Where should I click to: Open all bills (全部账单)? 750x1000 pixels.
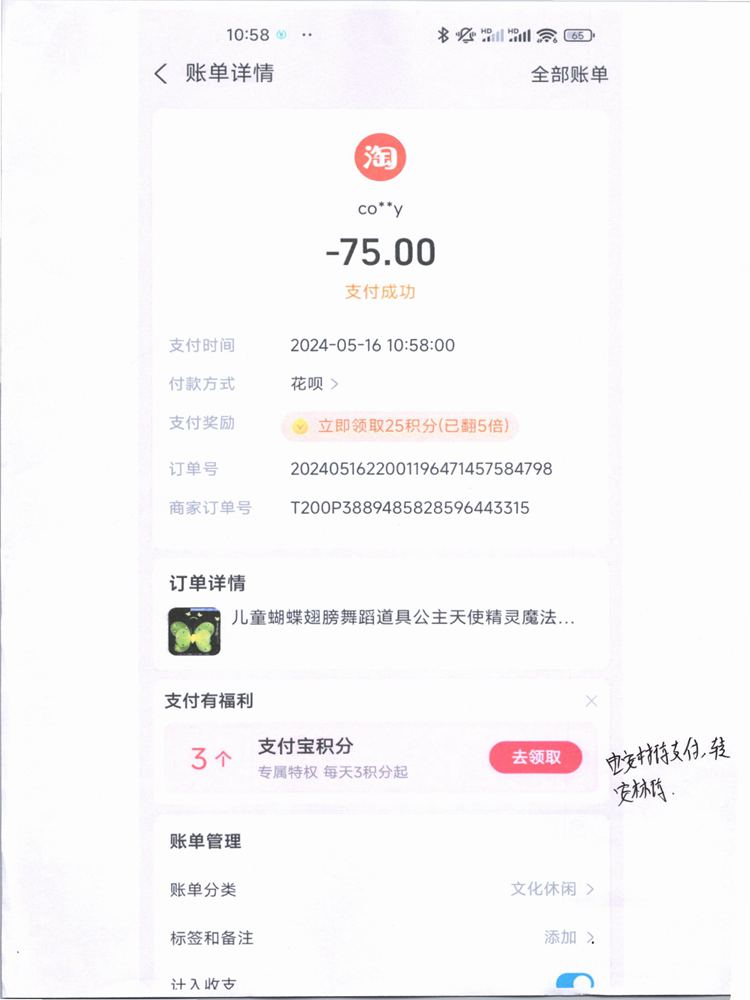pos(568,74)
